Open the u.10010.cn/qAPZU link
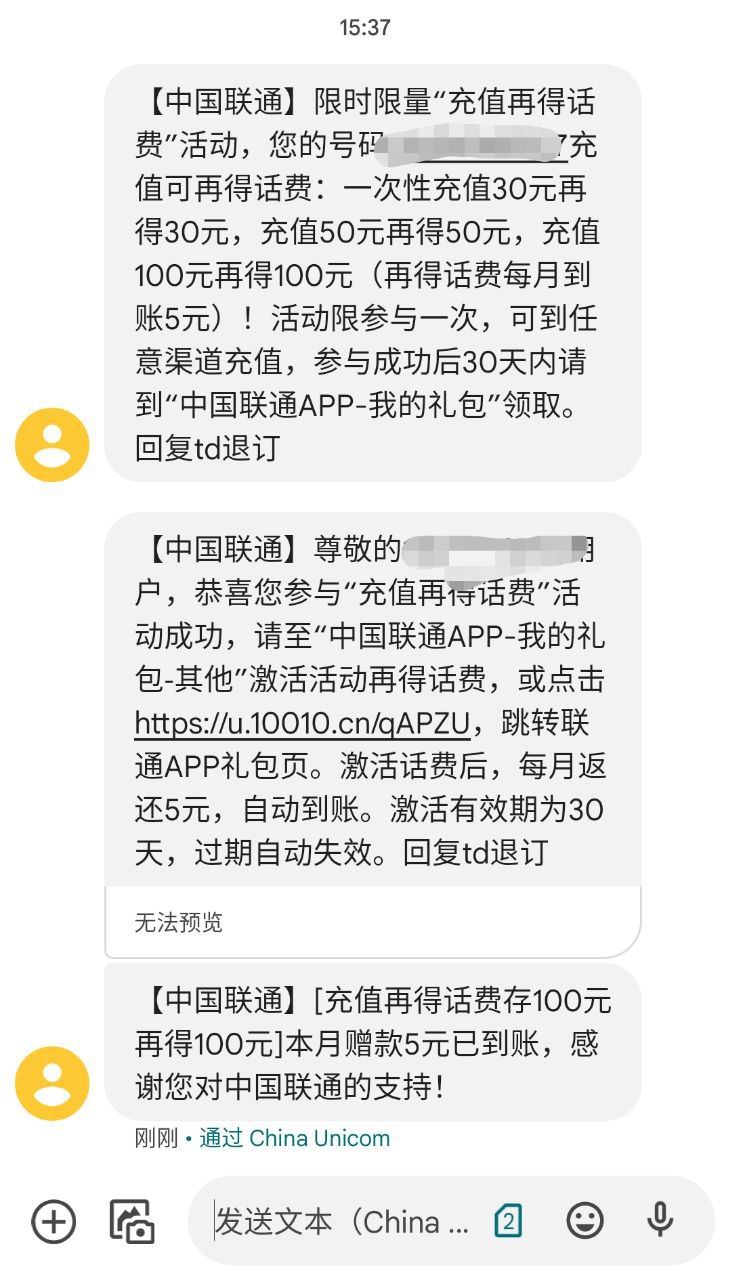 [x=301, y=723]
